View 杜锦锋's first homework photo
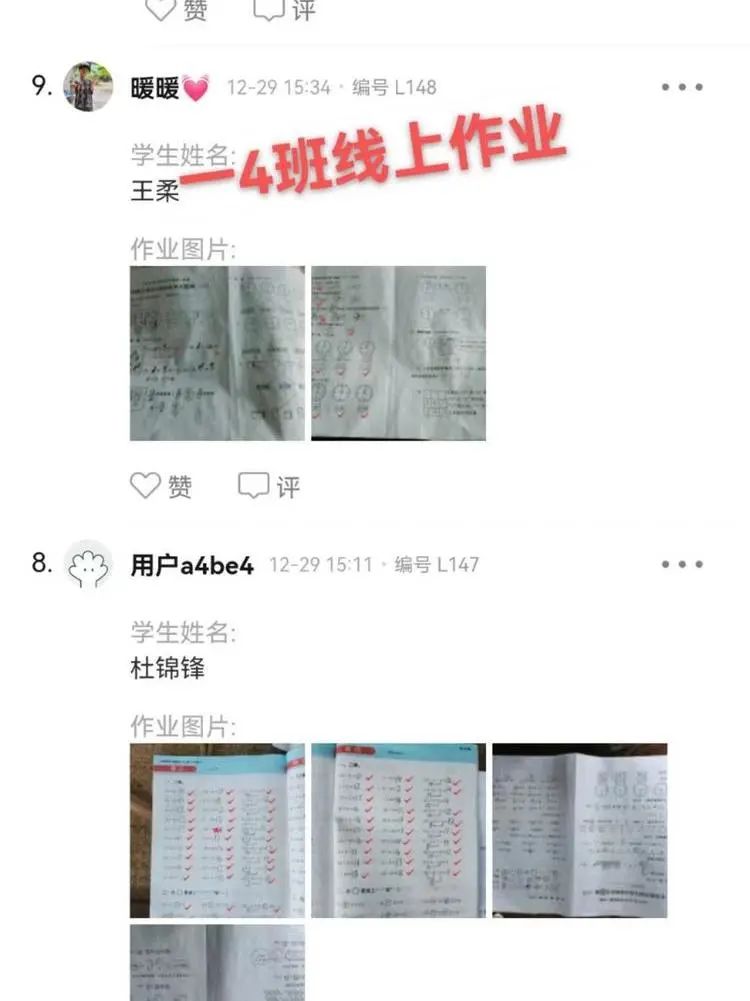The width and height of the screenshot is (750, 1001). (217, 830)
